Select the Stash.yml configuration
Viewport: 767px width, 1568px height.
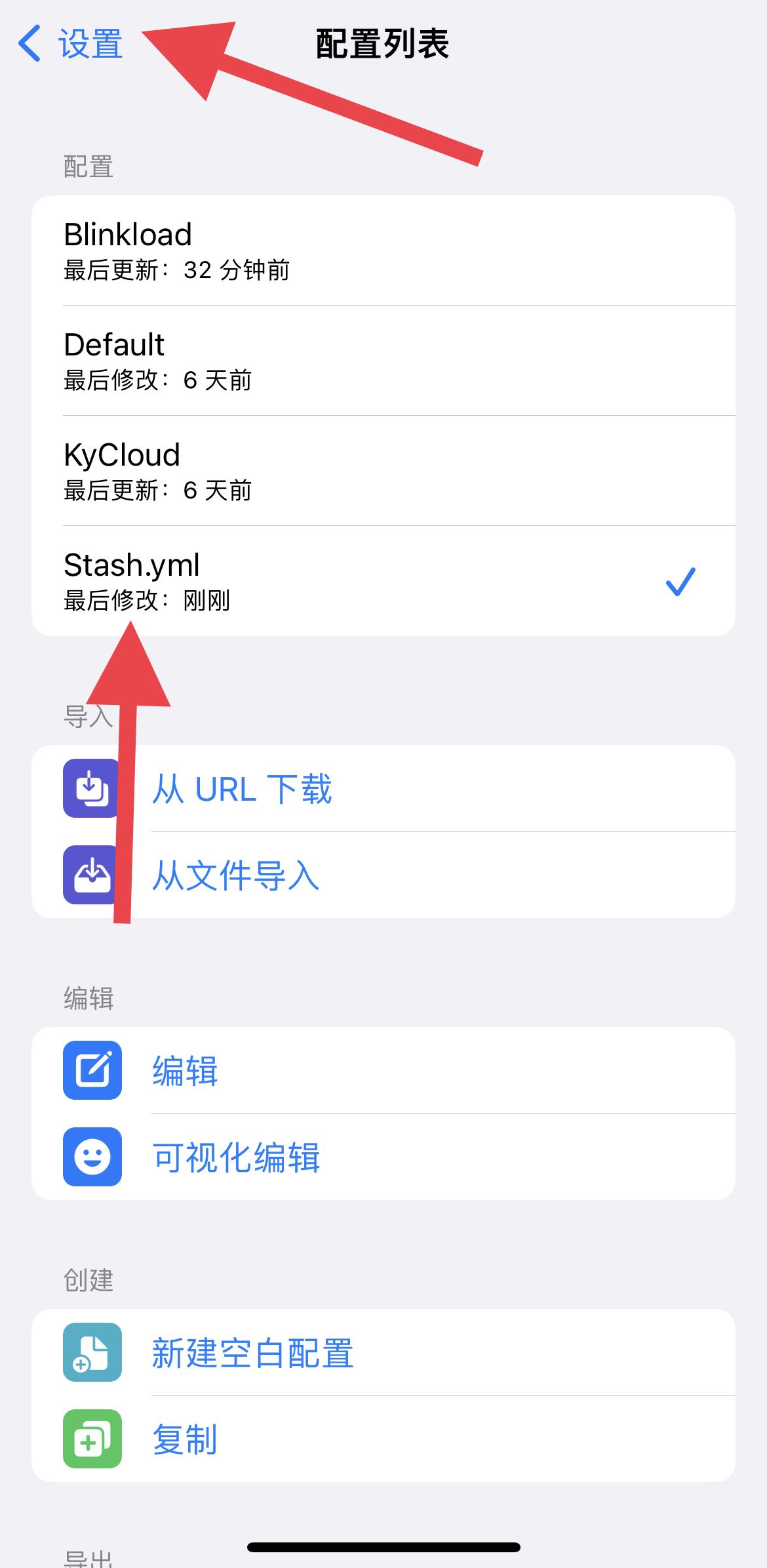click(x=383, y=581)
